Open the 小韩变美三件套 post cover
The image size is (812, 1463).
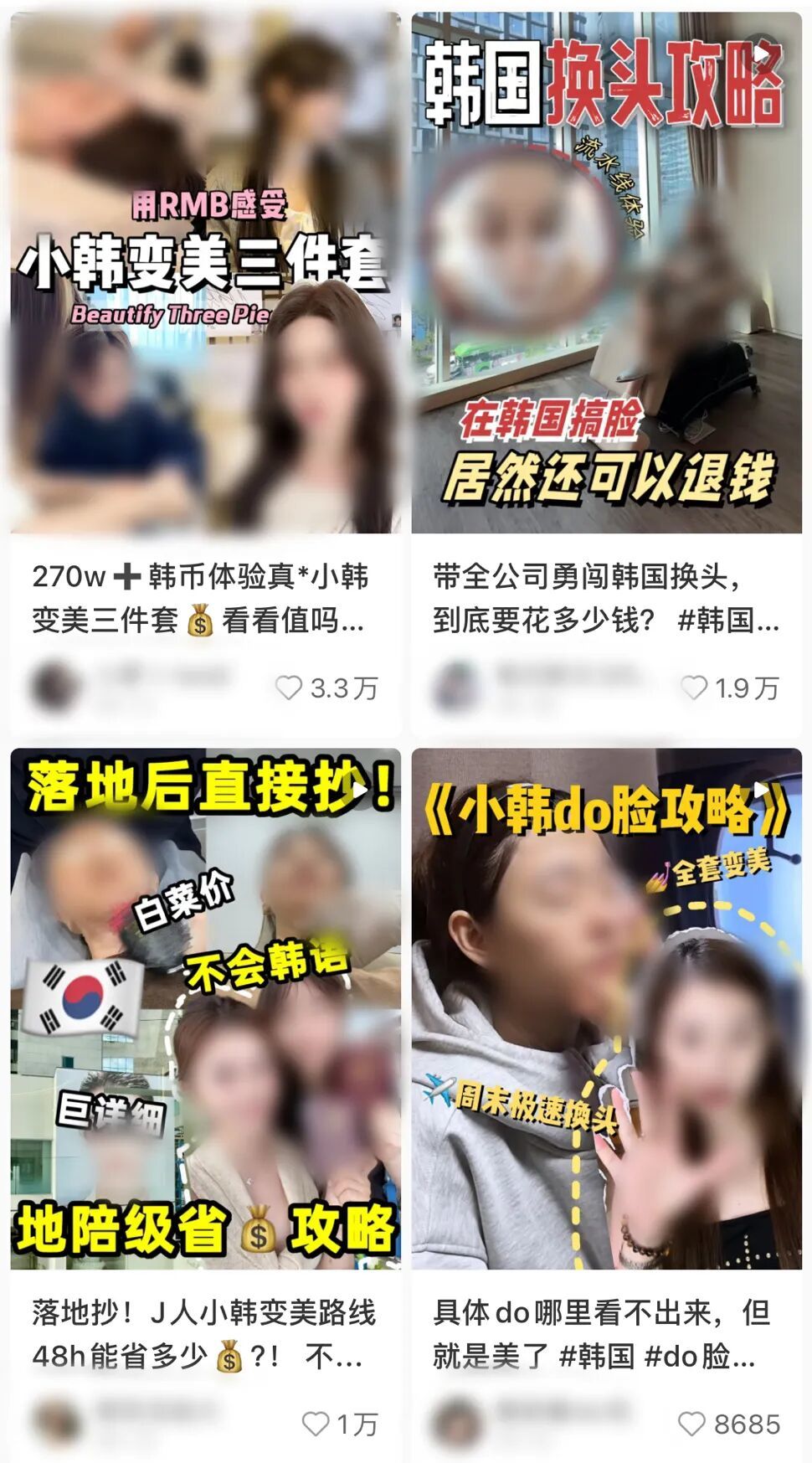tap(205, 272)
